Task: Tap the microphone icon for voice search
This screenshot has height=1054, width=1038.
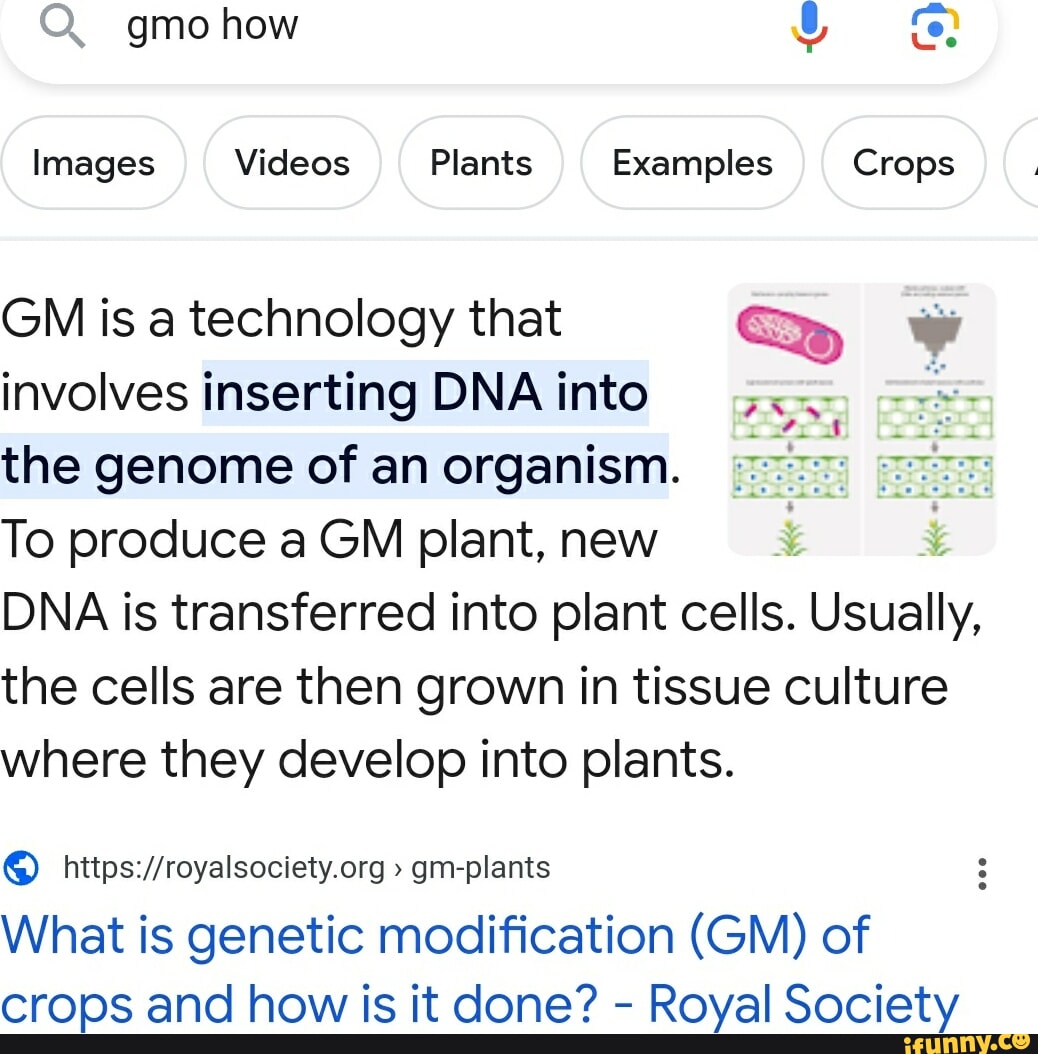Action: click(x=808, y=28)
